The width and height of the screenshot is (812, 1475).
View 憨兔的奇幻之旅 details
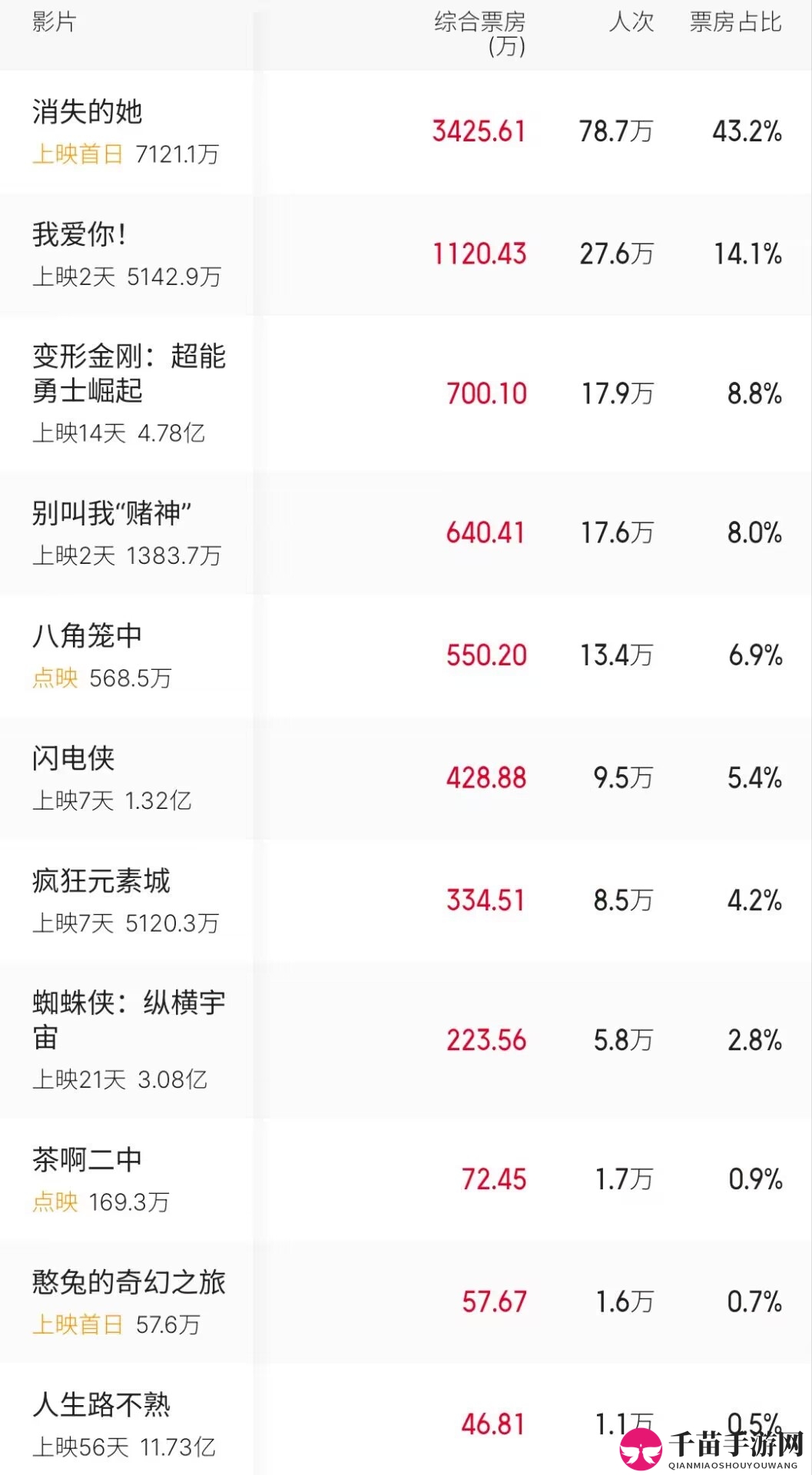[406, 1303]
